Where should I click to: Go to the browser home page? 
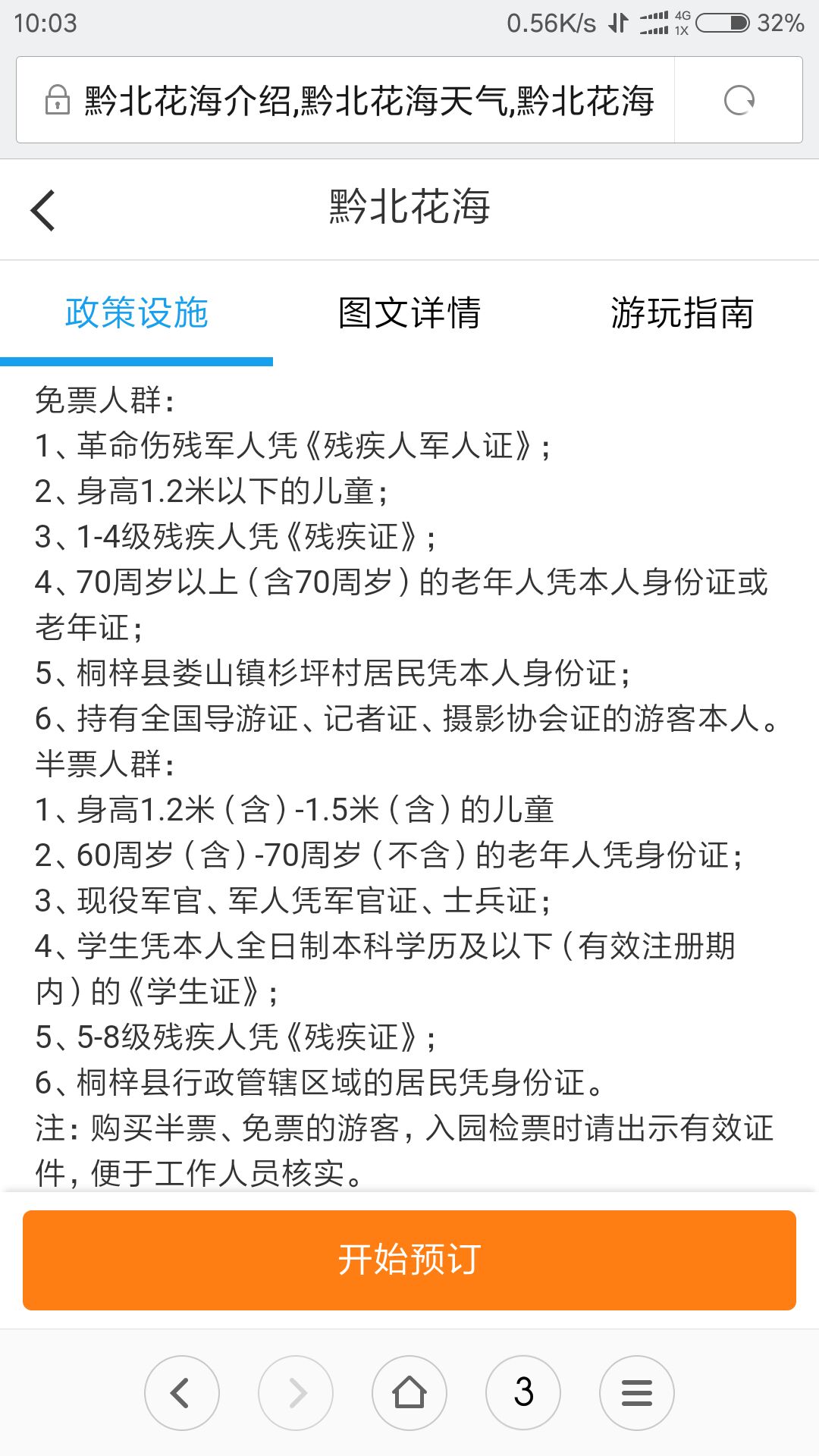(409, 1393)
